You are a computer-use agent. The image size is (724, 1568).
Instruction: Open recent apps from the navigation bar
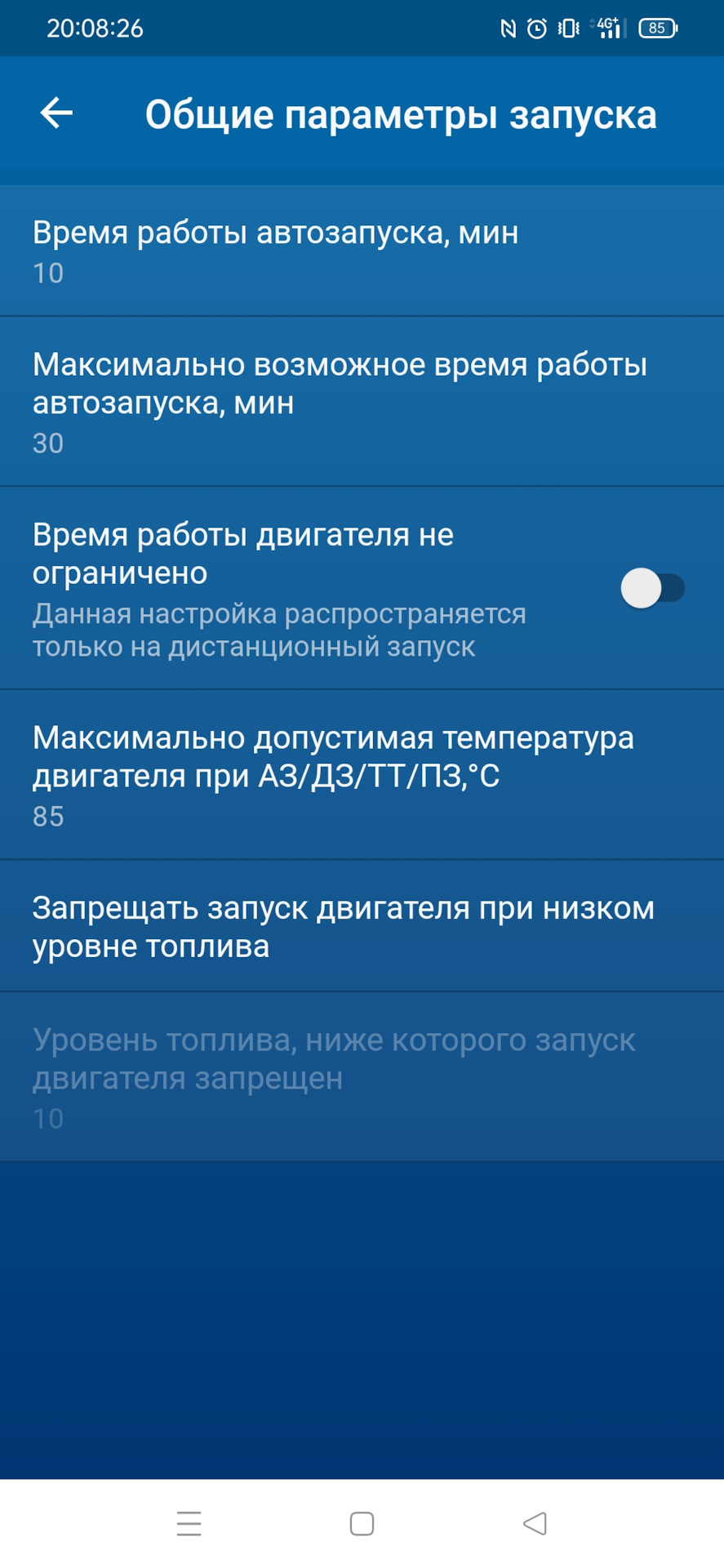pos(189,1524)
